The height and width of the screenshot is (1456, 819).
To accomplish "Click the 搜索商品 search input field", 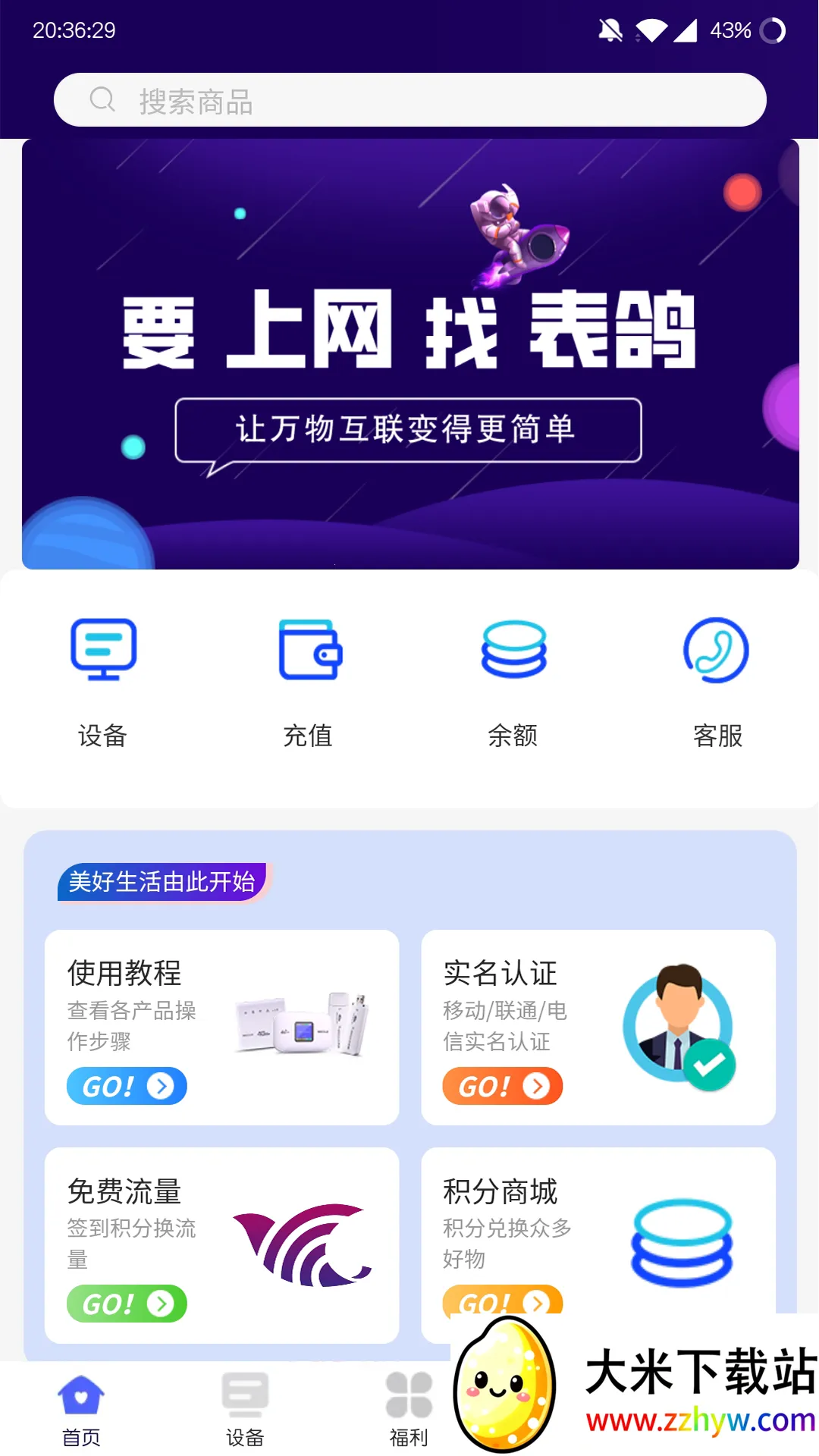I will tap(409, 99).
